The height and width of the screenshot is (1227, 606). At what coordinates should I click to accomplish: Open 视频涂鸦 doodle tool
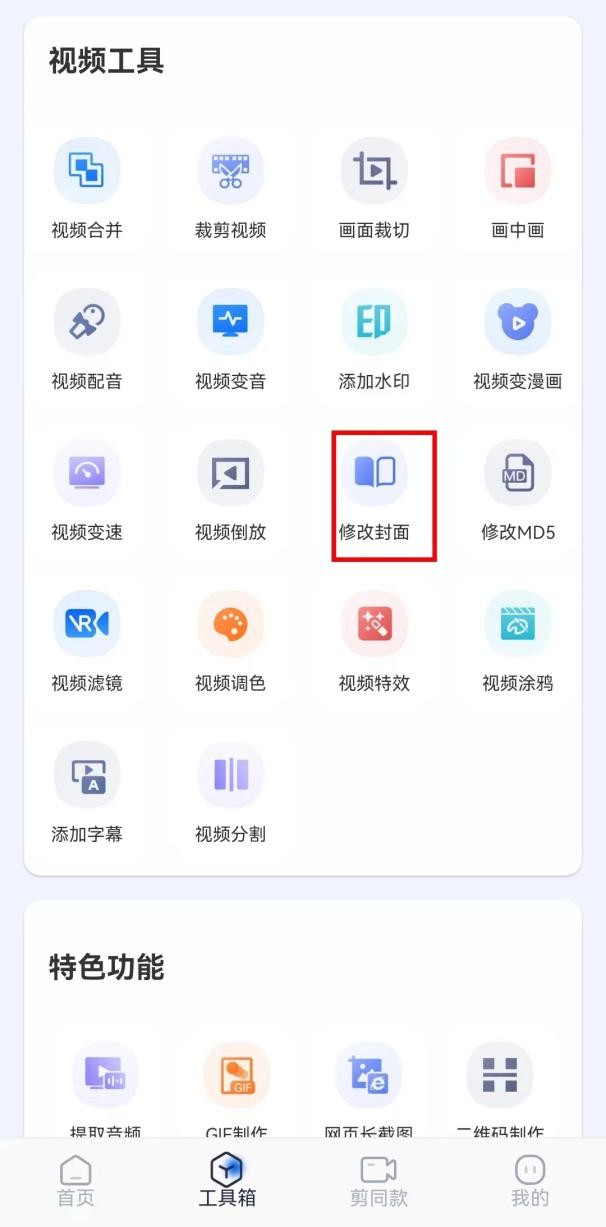[518, 642]
